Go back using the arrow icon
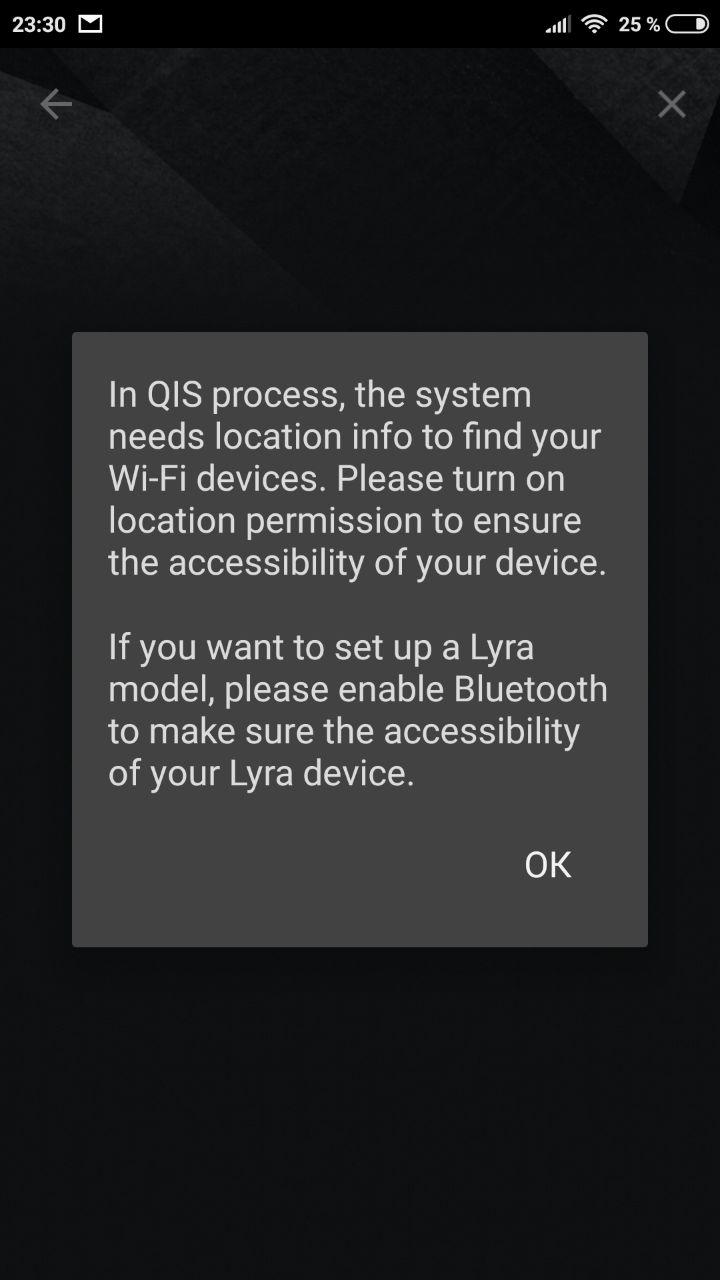The image size is (720, 1280). tap(56, 104)
